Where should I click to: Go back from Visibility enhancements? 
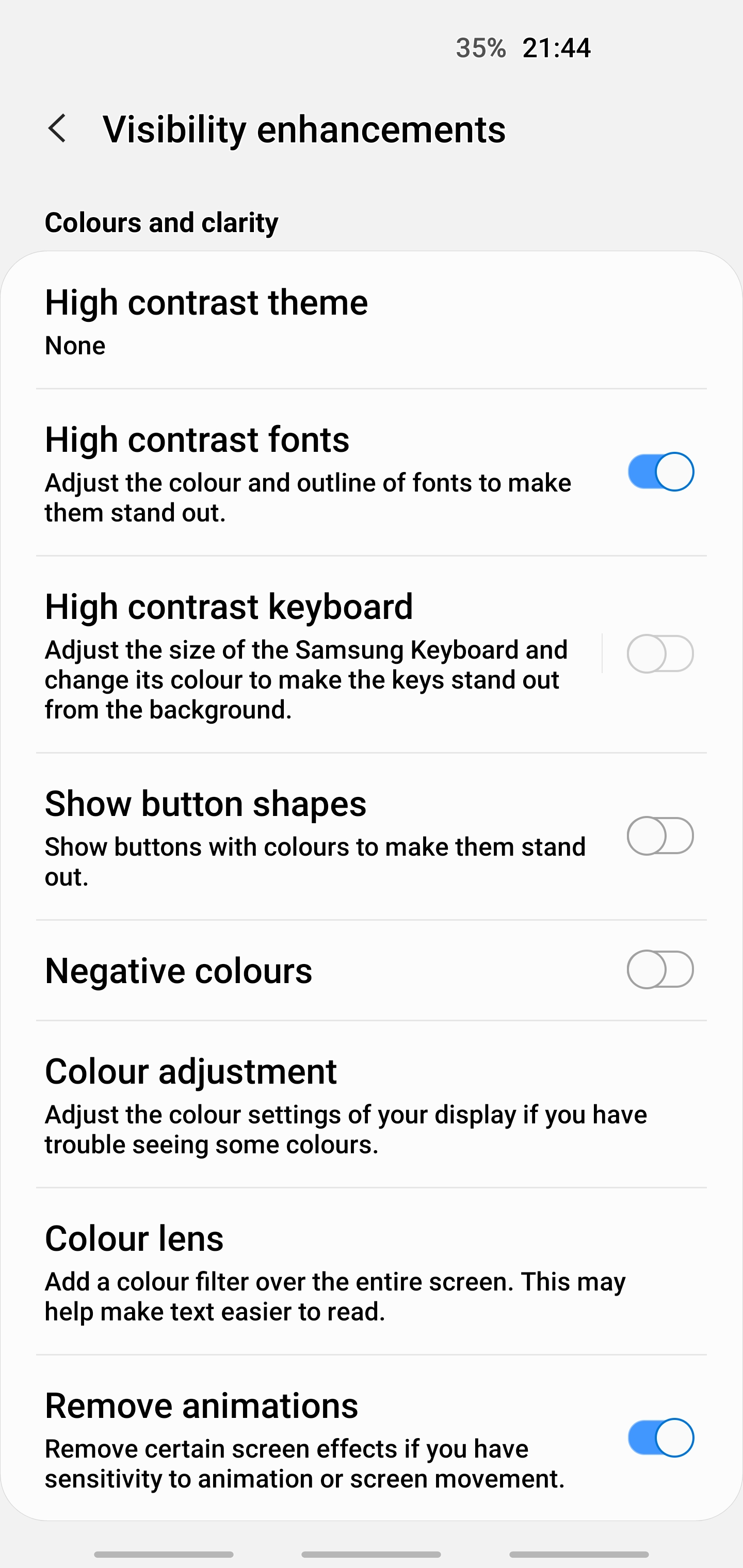[57, 128]
